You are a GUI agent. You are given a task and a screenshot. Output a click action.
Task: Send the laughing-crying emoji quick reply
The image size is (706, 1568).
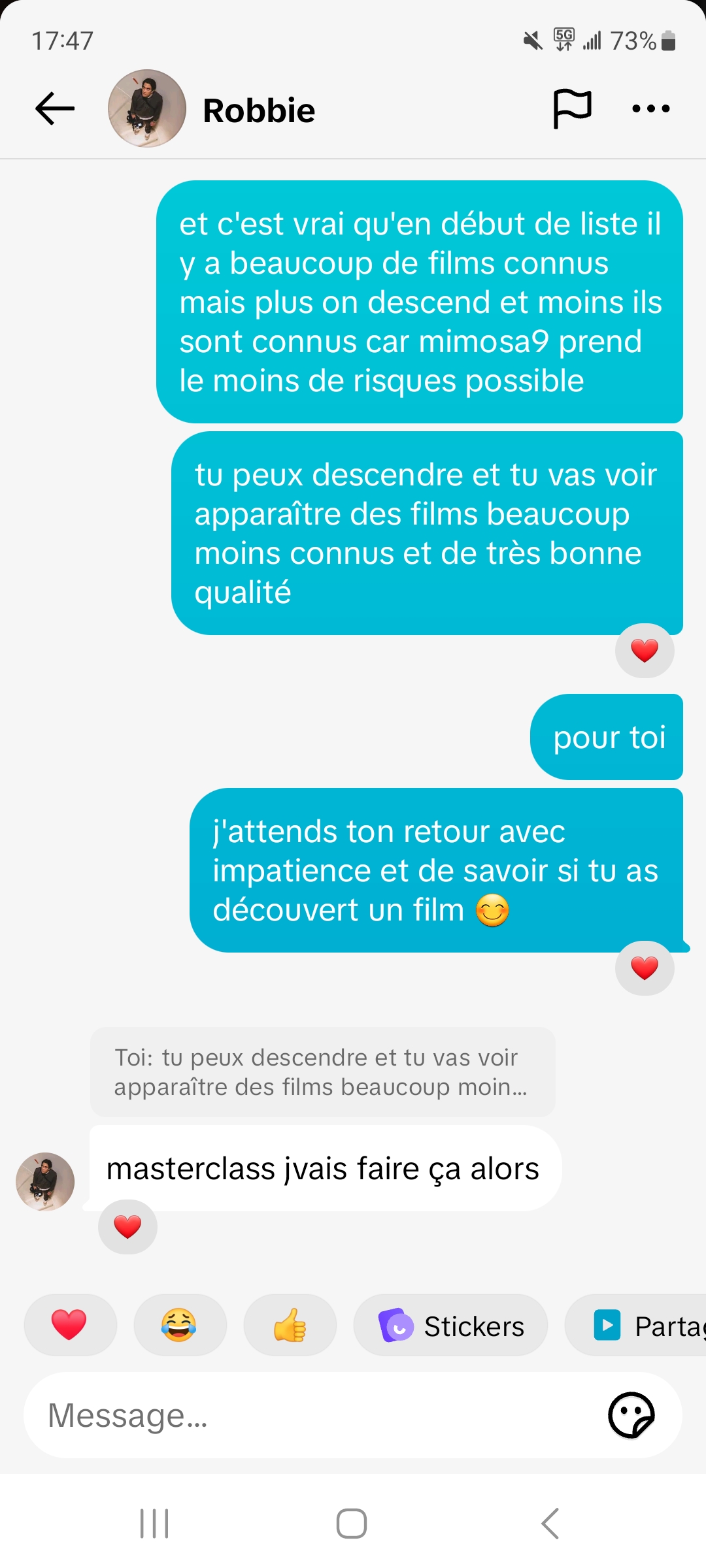click(180, 1325)
